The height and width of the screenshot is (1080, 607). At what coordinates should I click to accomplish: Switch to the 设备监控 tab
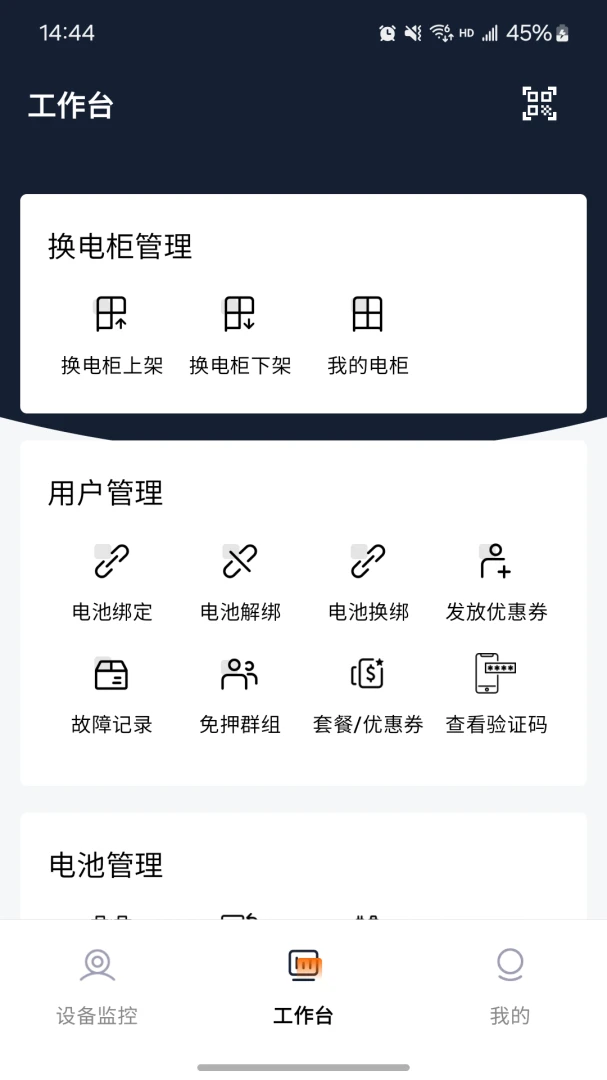[97, 987]
